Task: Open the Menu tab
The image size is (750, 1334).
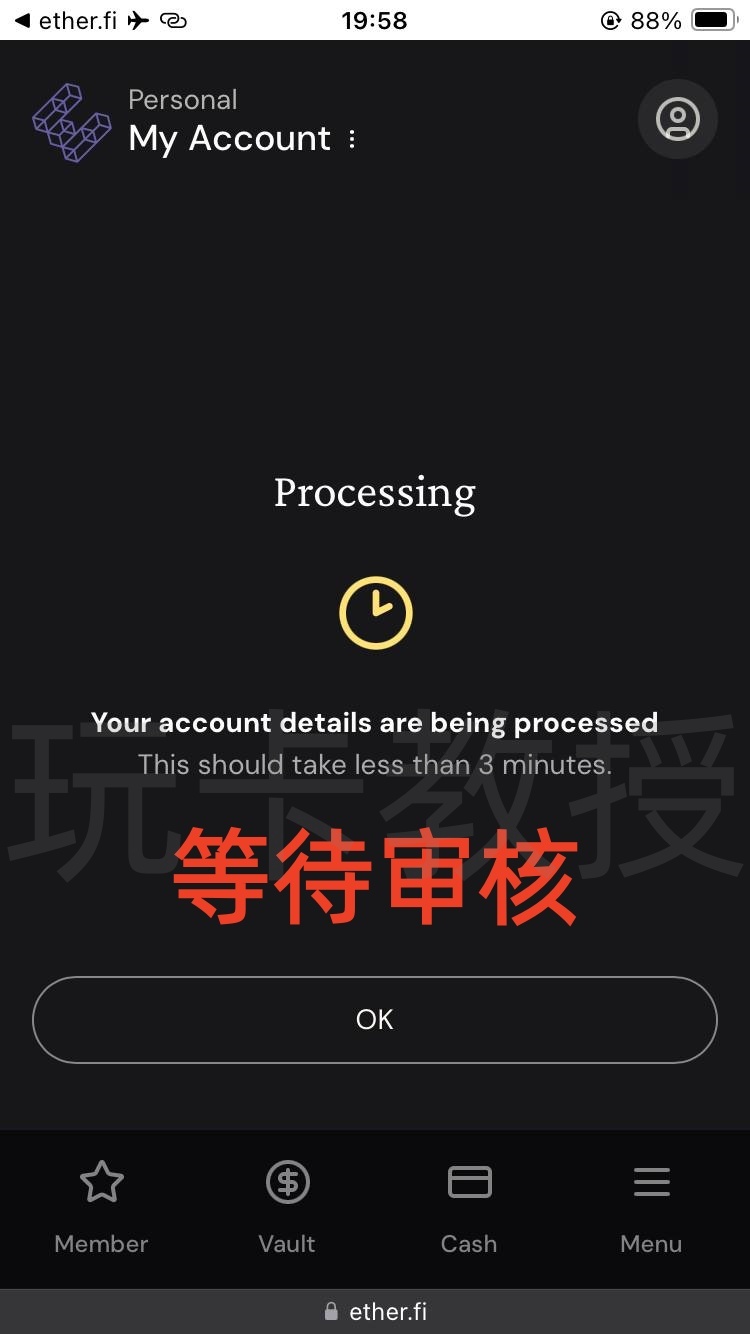Action: point(651,1207)
